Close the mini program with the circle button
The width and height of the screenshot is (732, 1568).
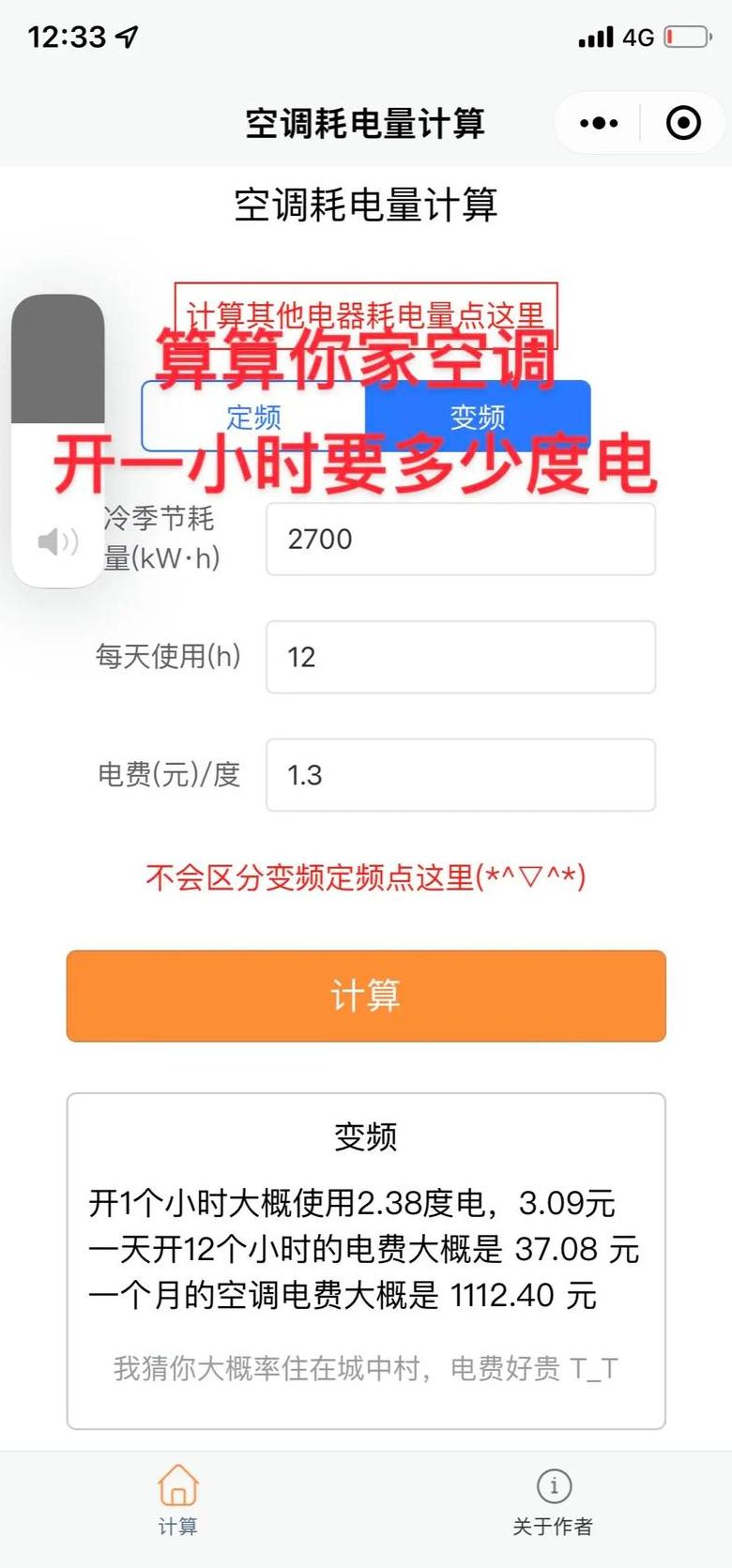tap(683, 123)
